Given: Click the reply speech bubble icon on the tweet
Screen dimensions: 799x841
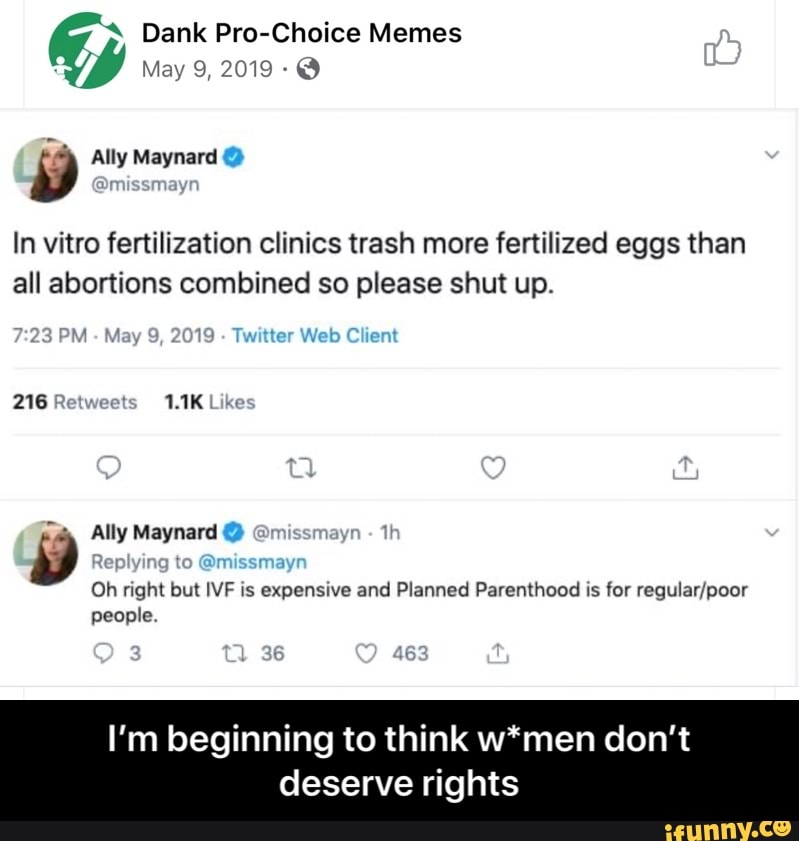Looking at the screenshot, I should point(109,467).
